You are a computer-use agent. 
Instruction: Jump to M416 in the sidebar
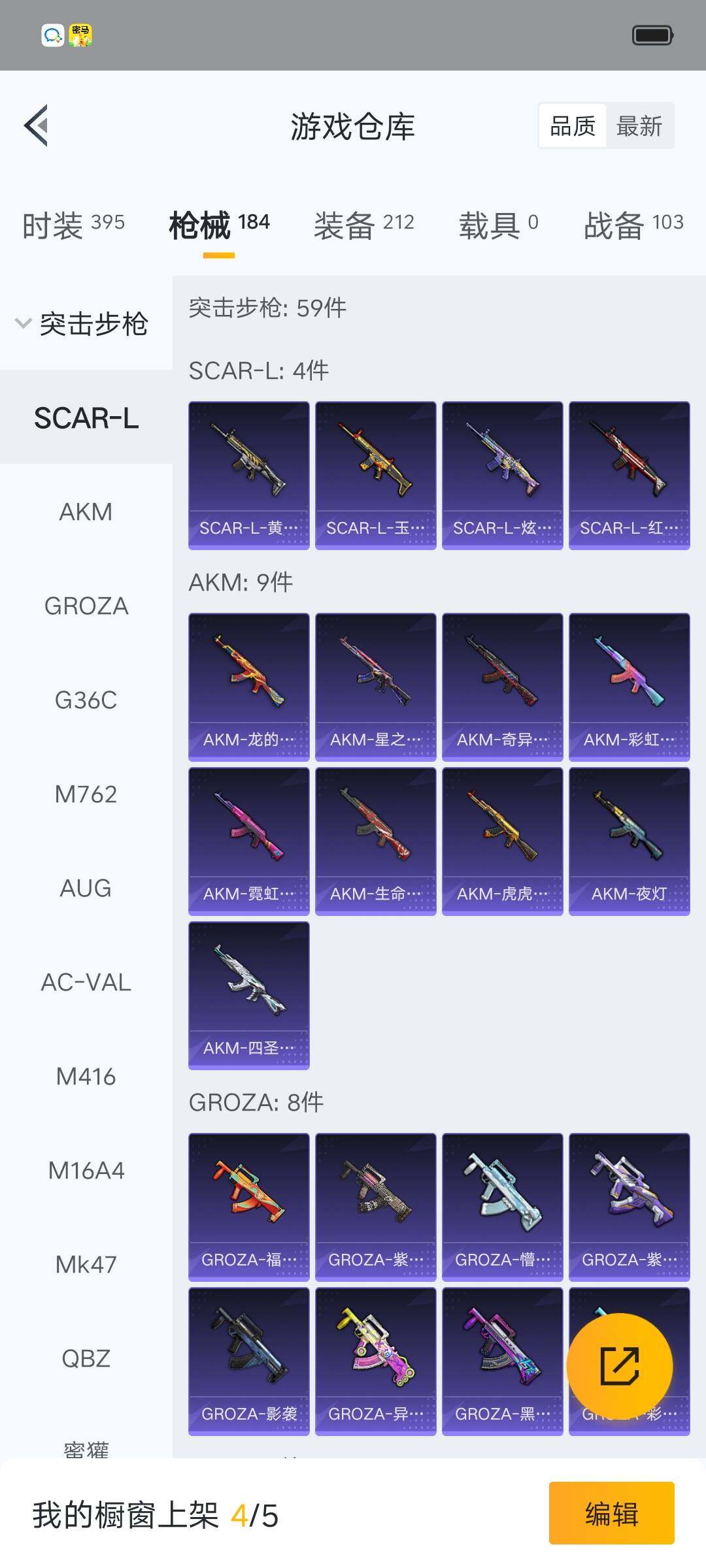coord(86,1077)
